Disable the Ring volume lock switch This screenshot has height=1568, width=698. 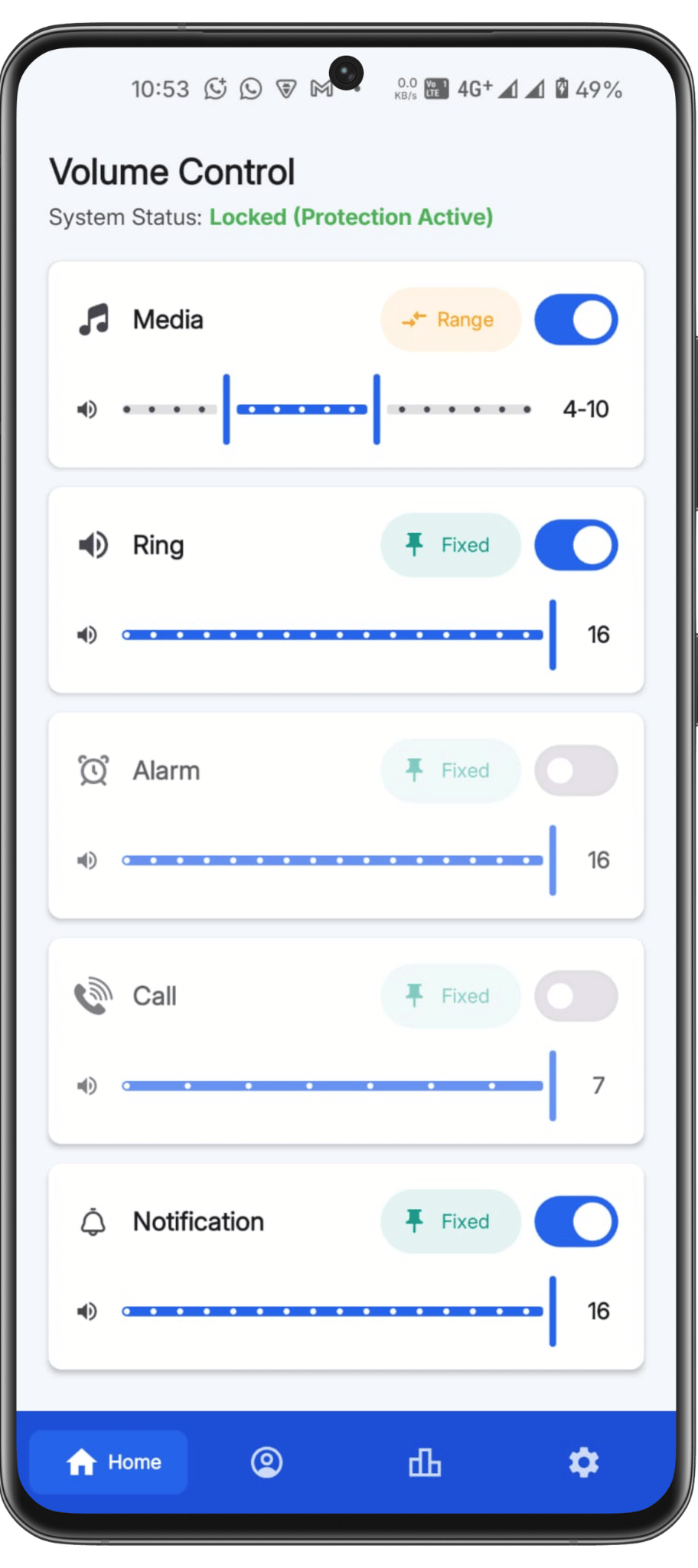576,545
